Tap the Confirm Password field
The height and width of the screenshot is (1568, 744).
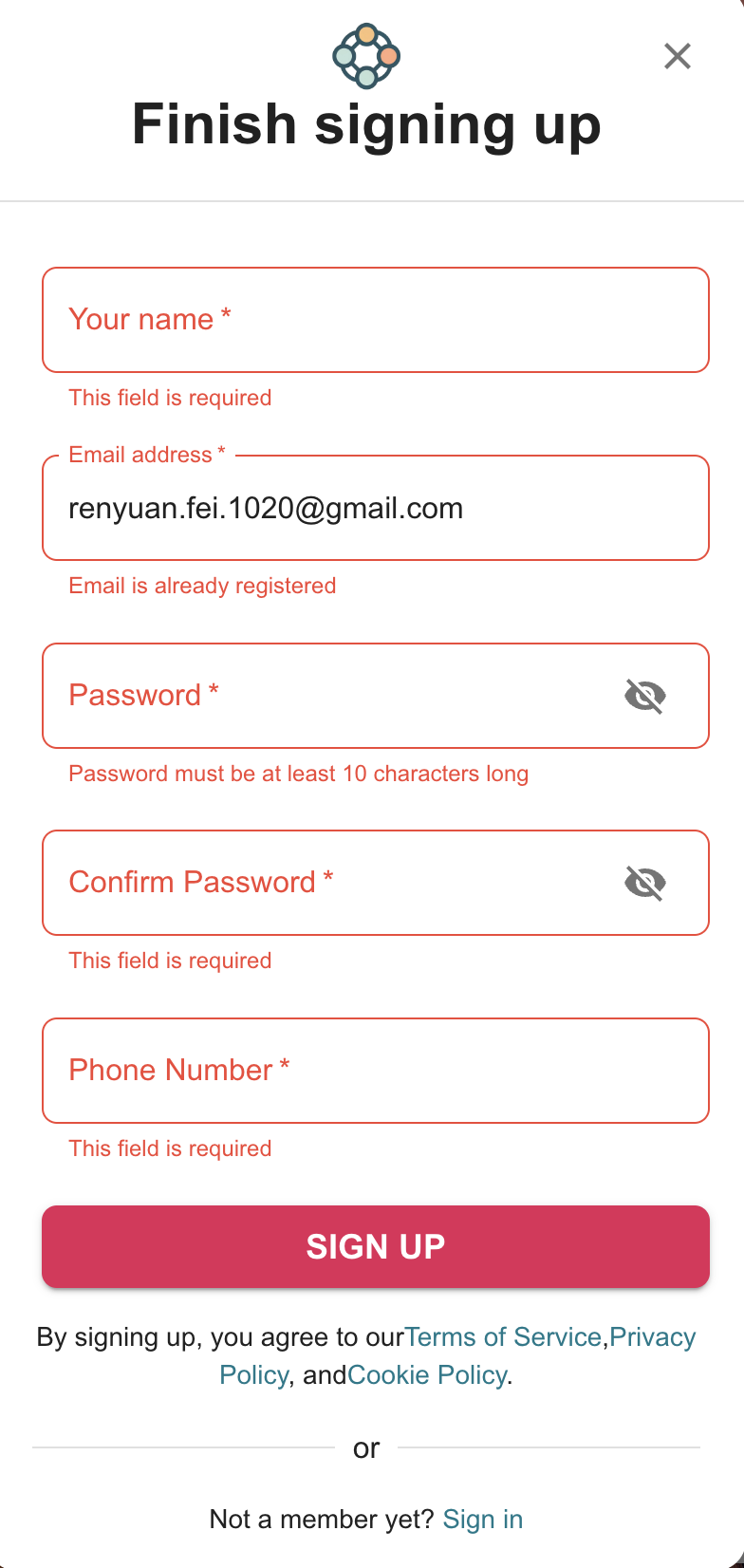[x=332, y=883]
